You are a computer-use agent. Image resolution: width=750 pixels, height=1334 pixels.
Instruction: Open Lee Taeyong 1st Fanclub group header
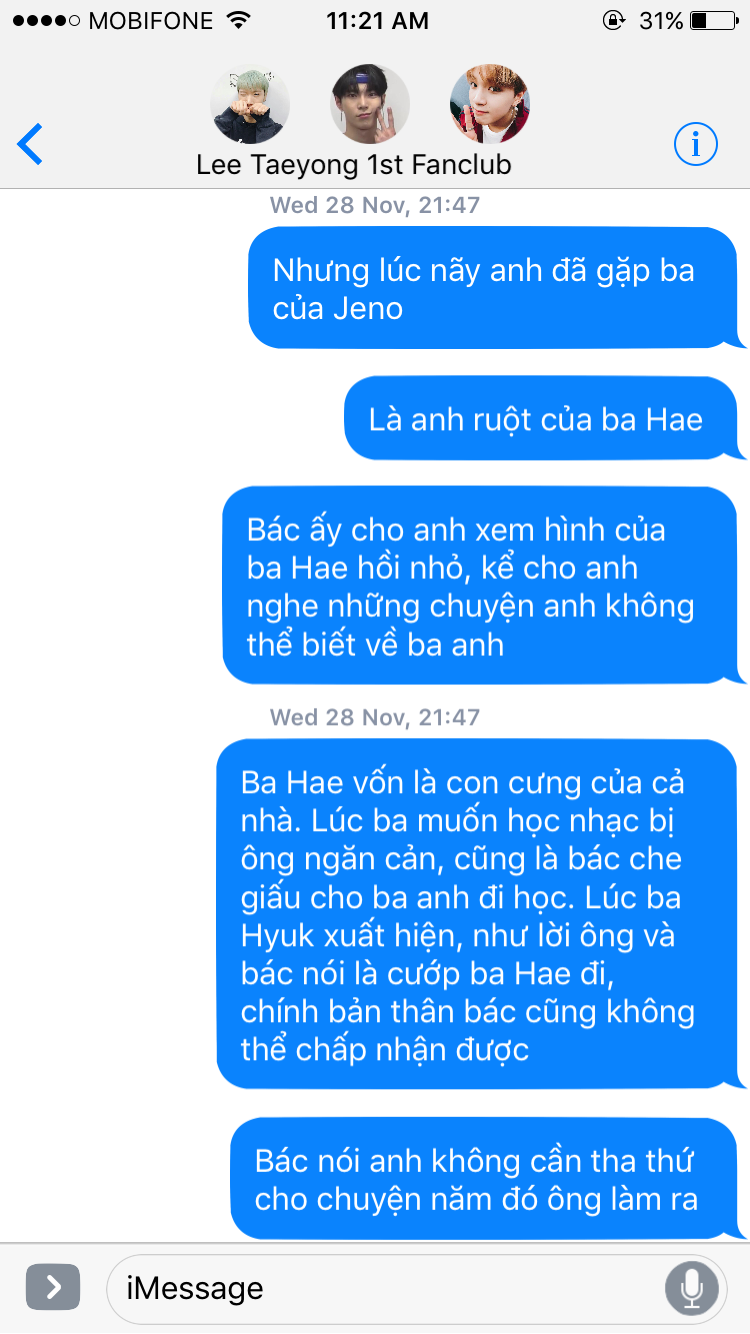[354, 164]
